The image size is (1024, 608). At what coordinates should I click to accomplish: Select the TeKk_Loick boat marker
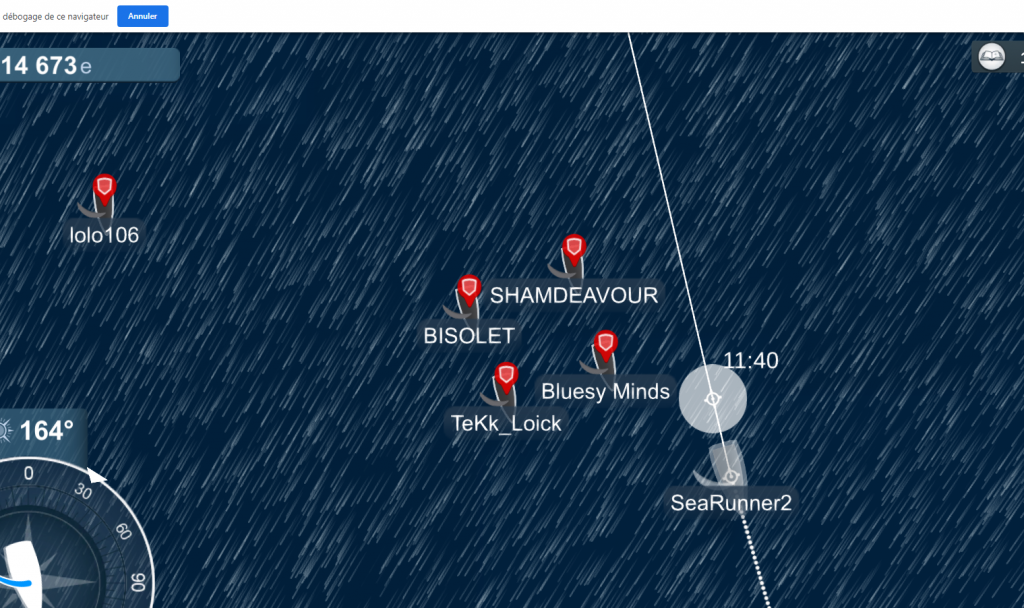click(507, 377)
